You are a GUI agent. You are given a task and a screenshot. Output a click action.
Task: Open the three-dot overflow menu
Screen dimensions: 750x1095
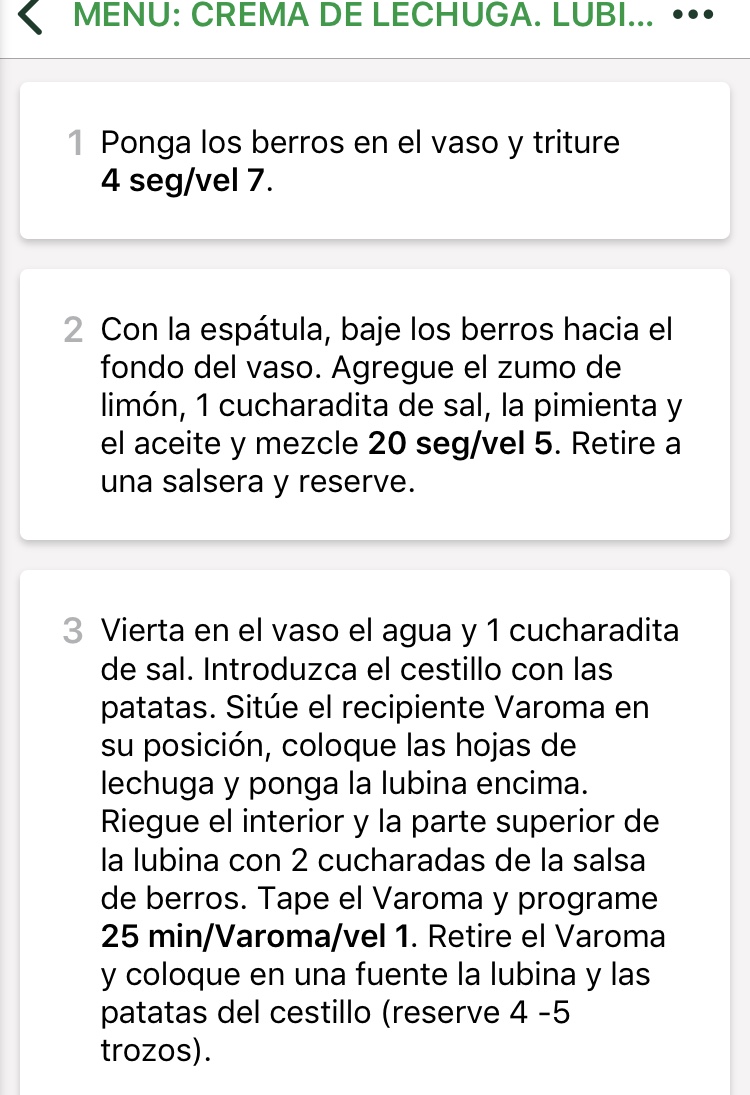[x=696, y=17]
